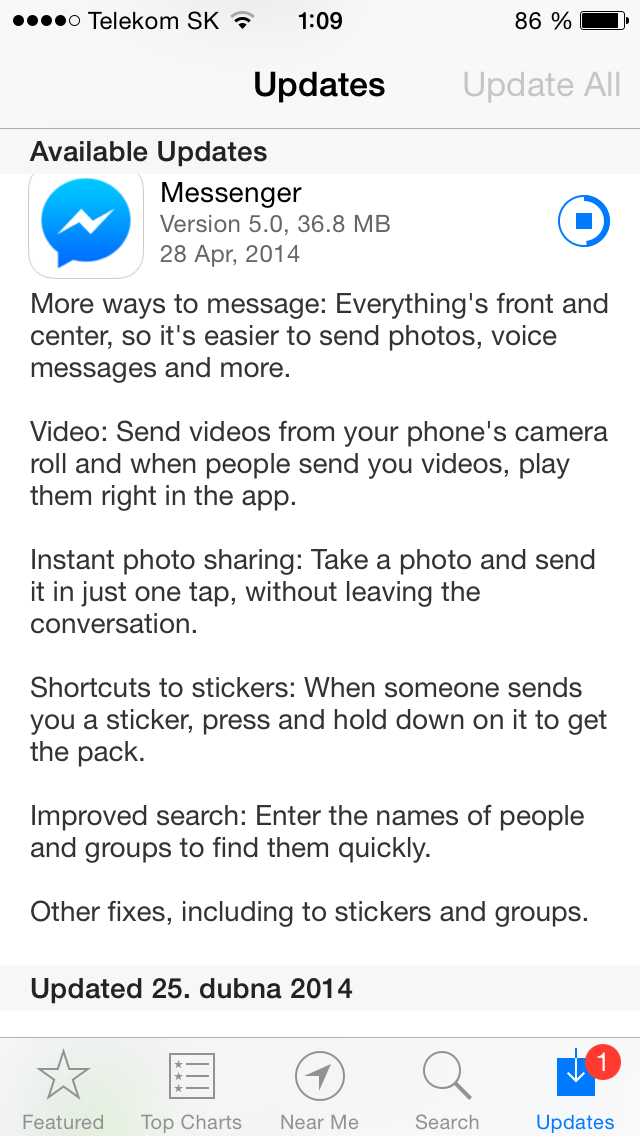
Task: Open the Messenger app page
Action: point(86,223)
